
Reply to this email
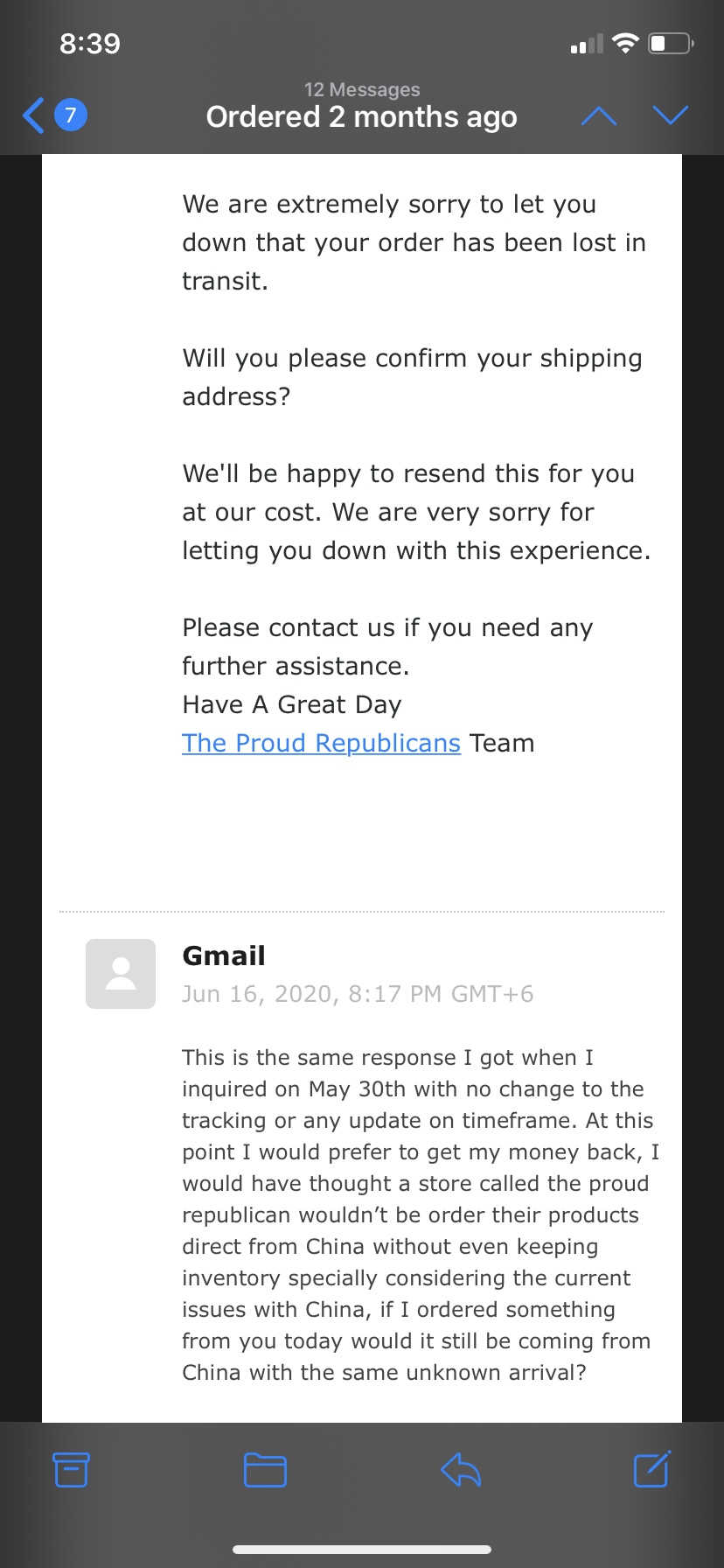tap(461, 1469)
